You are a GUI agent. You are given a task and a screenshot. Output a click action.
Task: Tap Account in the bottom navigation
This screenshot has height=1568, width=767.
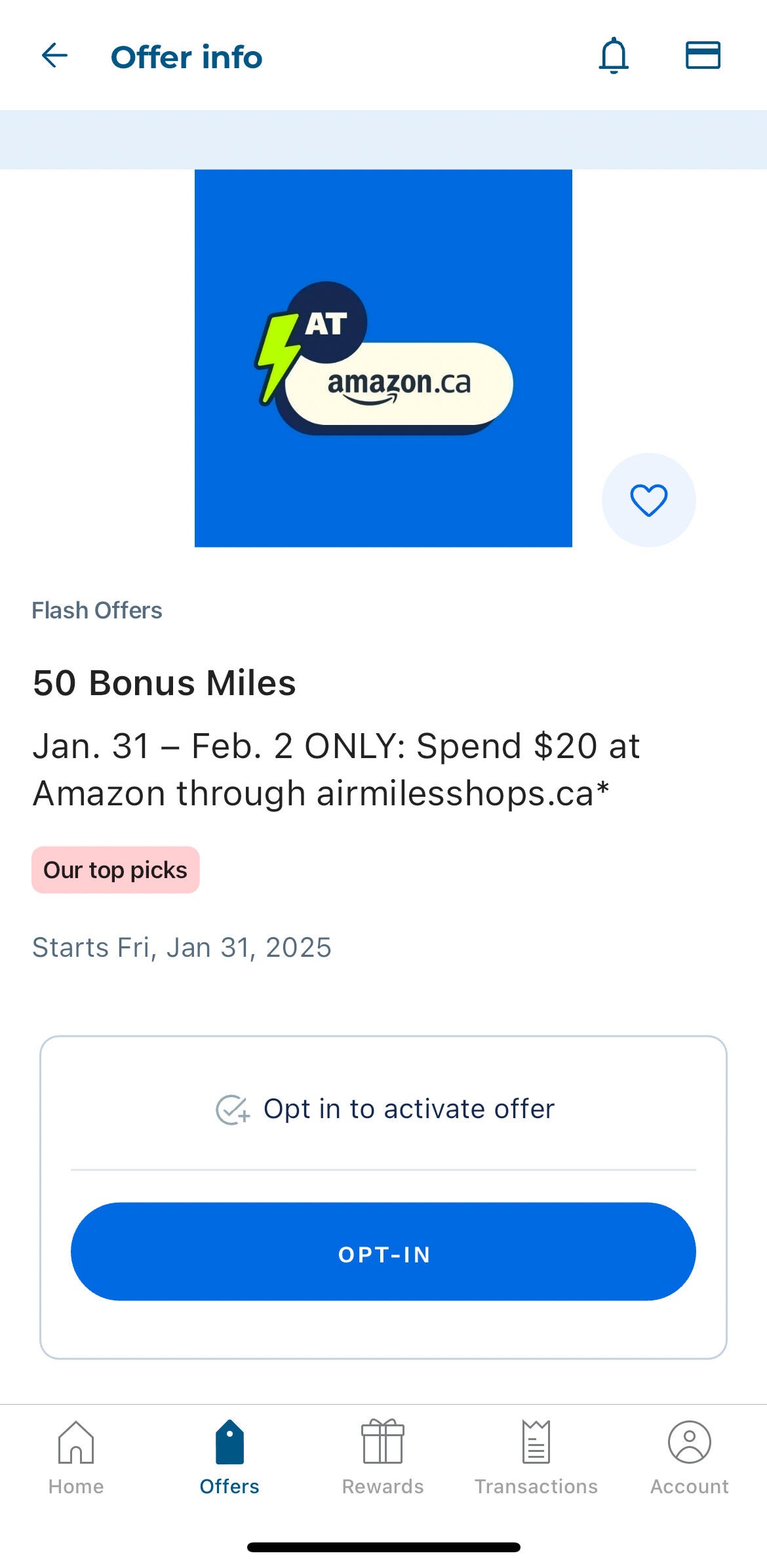pos(688,1469)
